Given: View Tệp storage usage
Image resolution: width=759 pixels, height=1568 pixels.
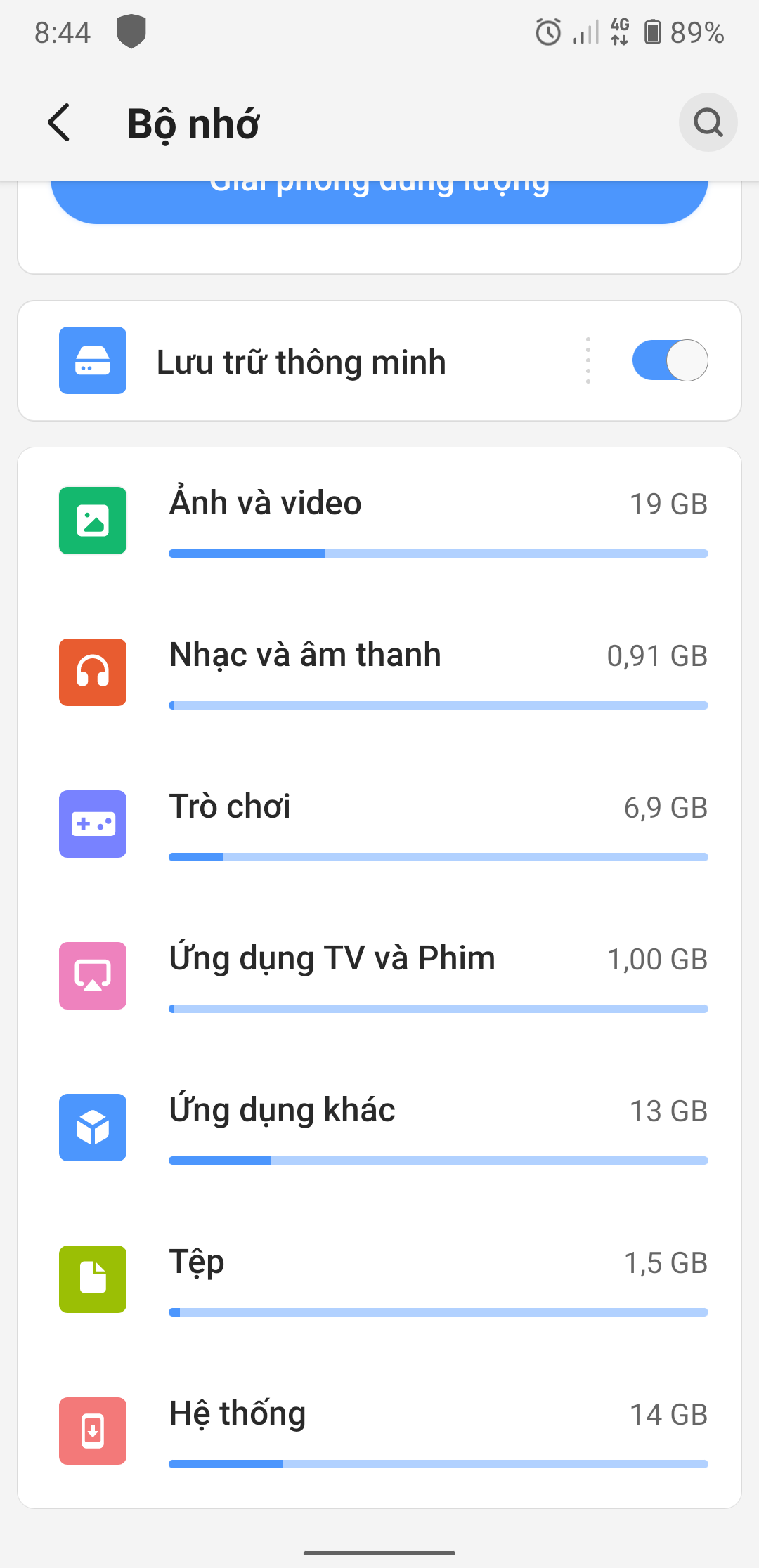Looking at the screenshot, I should [379, 1279].
